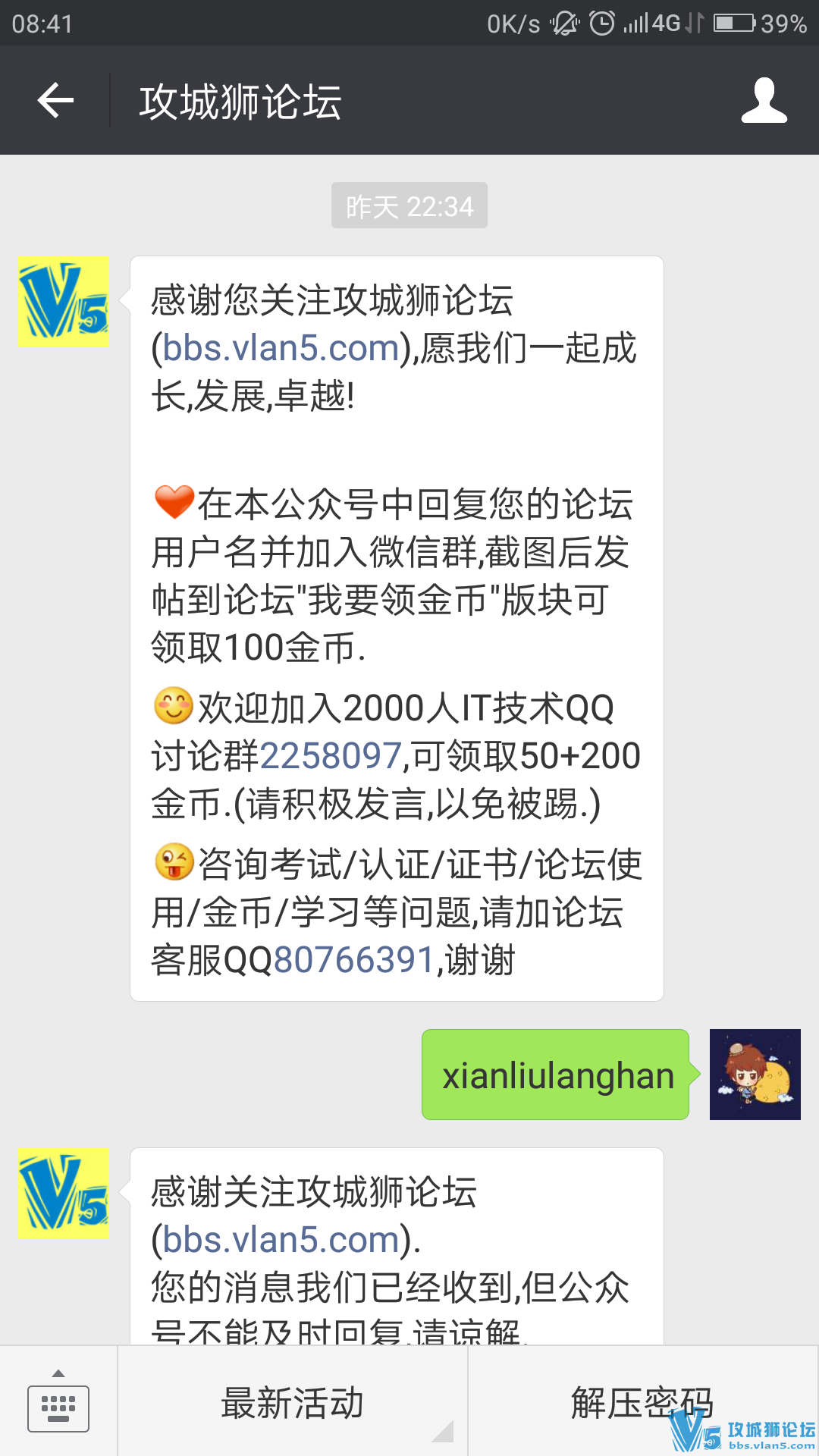Image resolution: width=819 pixels, height=1456 pixels.
Task: Tap customer service QQ 80766391
Action: click(x=353, y=960)
